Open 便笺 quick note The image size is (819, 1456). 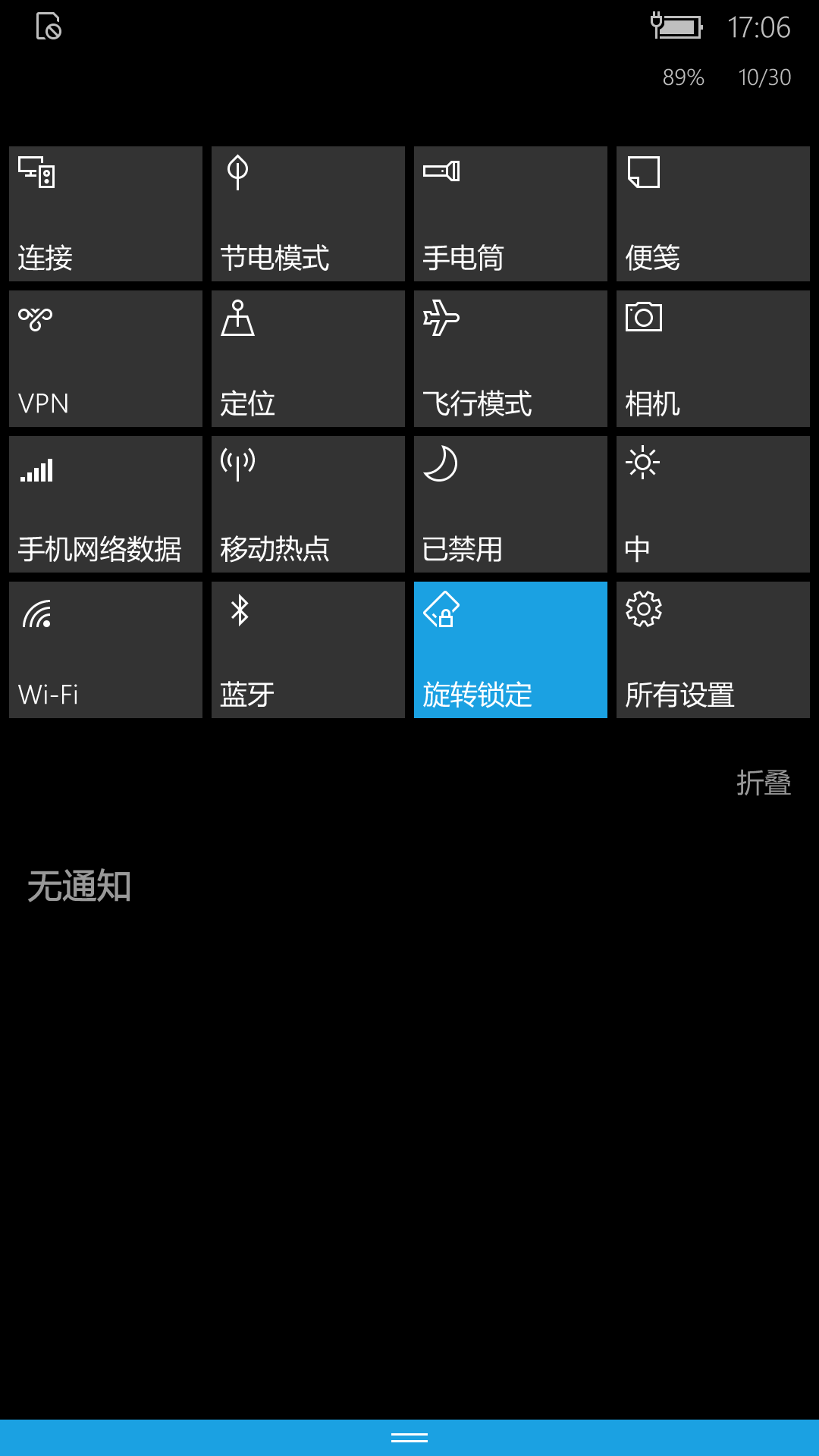click(713, 214)
